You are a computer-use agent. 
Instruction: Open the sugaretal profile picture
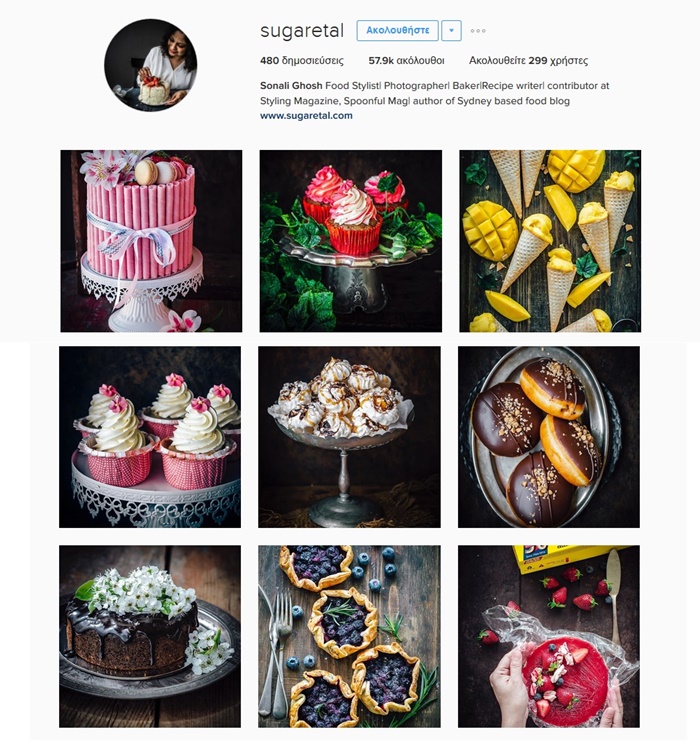(x=150, y=65)
